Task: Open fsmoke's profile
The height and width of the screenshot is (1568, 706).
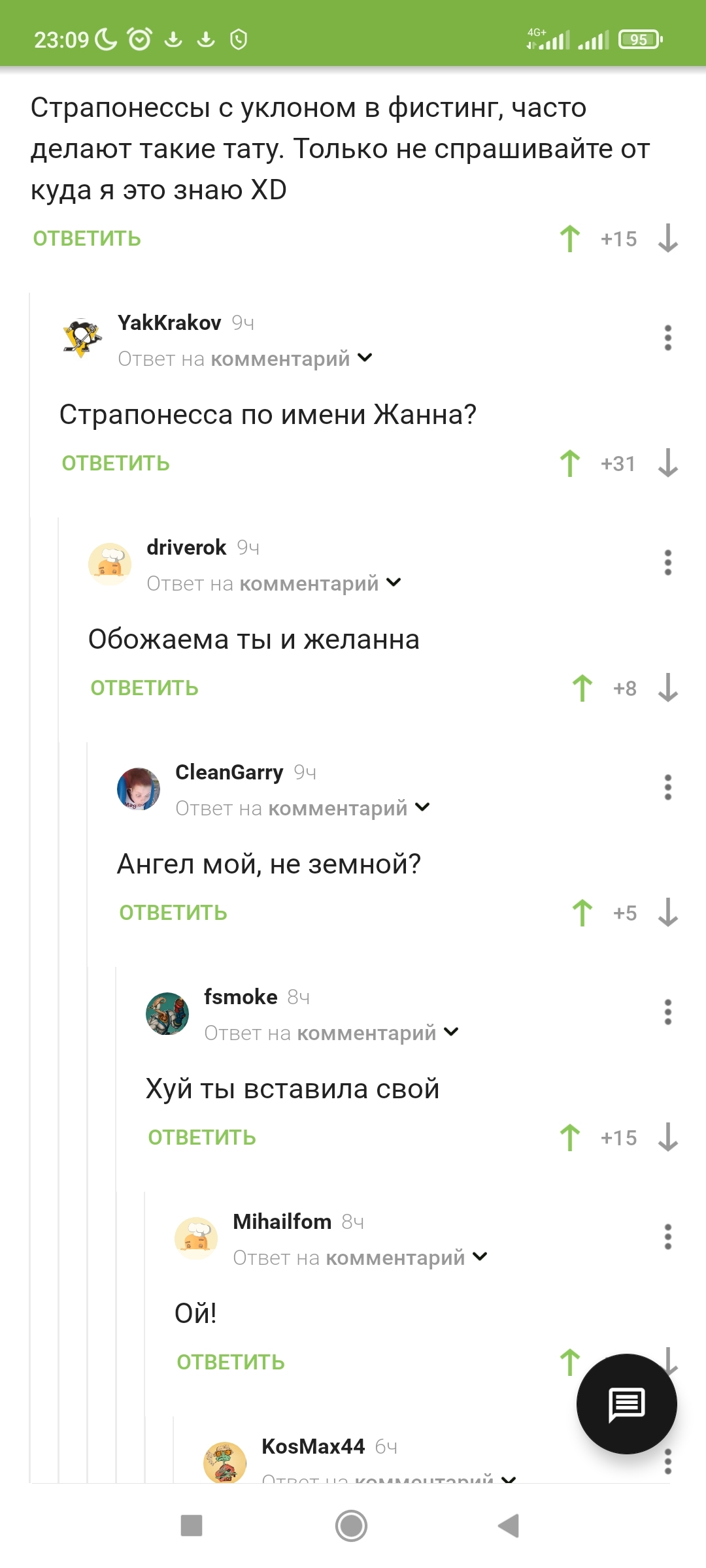Action: (241, 997)
